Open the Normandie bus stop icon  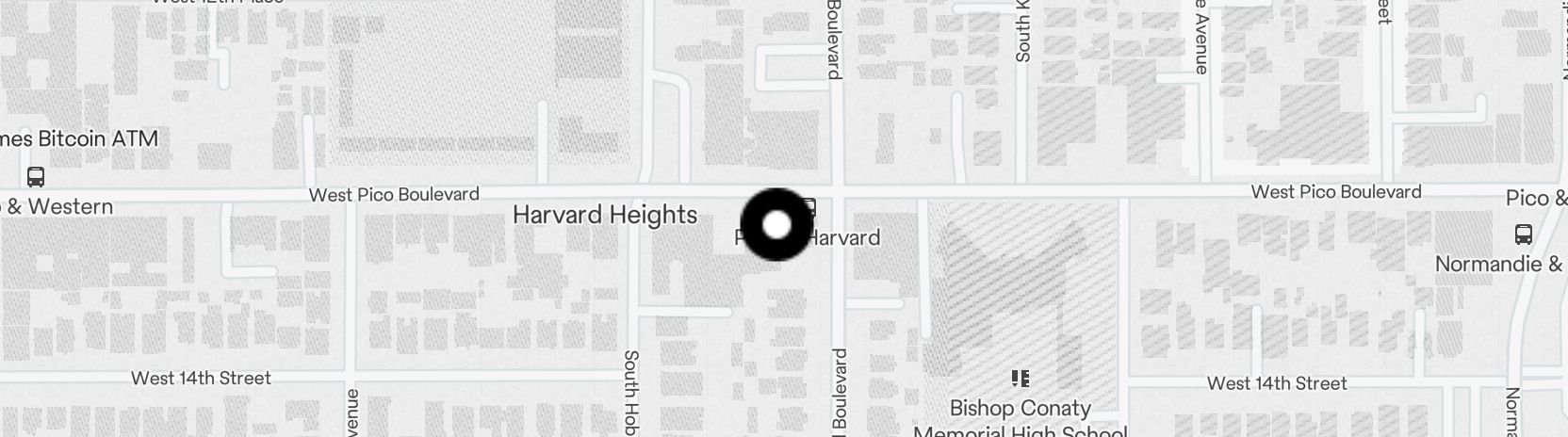pos(1523,235)
